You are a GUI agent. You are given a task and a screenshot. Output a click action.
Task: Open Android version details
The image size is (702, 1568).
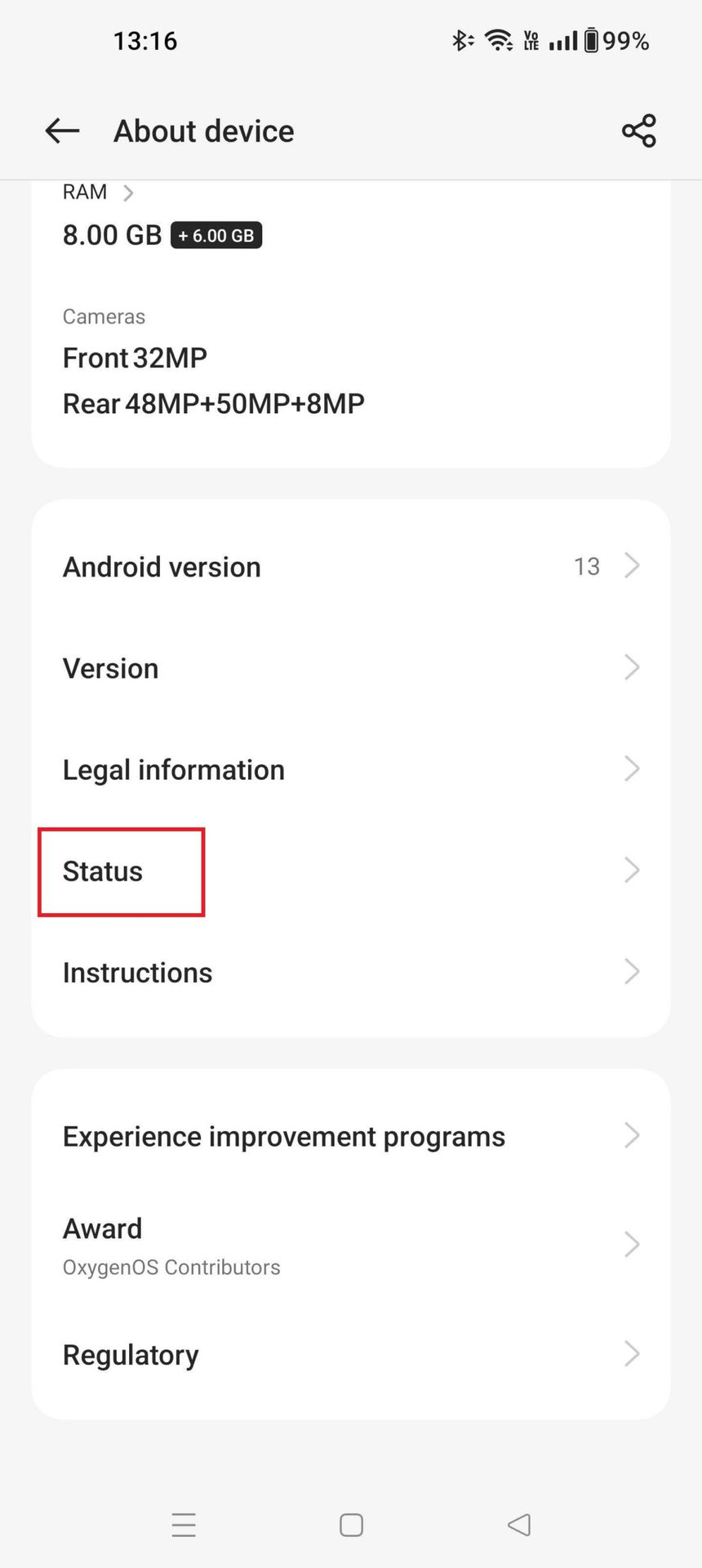coord(351,567)
